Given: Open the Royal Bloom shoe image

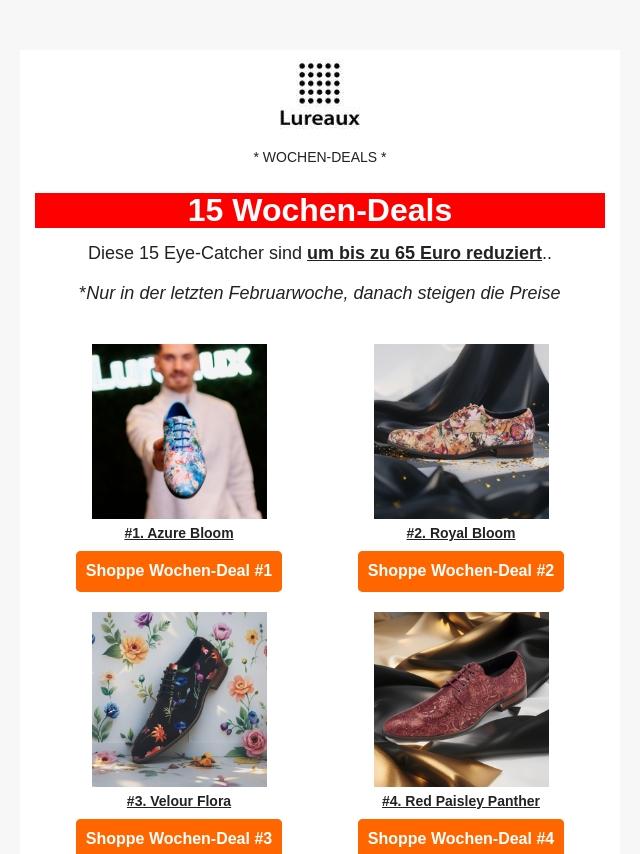Looking at the screenshot, I should [x=461, y=431].
